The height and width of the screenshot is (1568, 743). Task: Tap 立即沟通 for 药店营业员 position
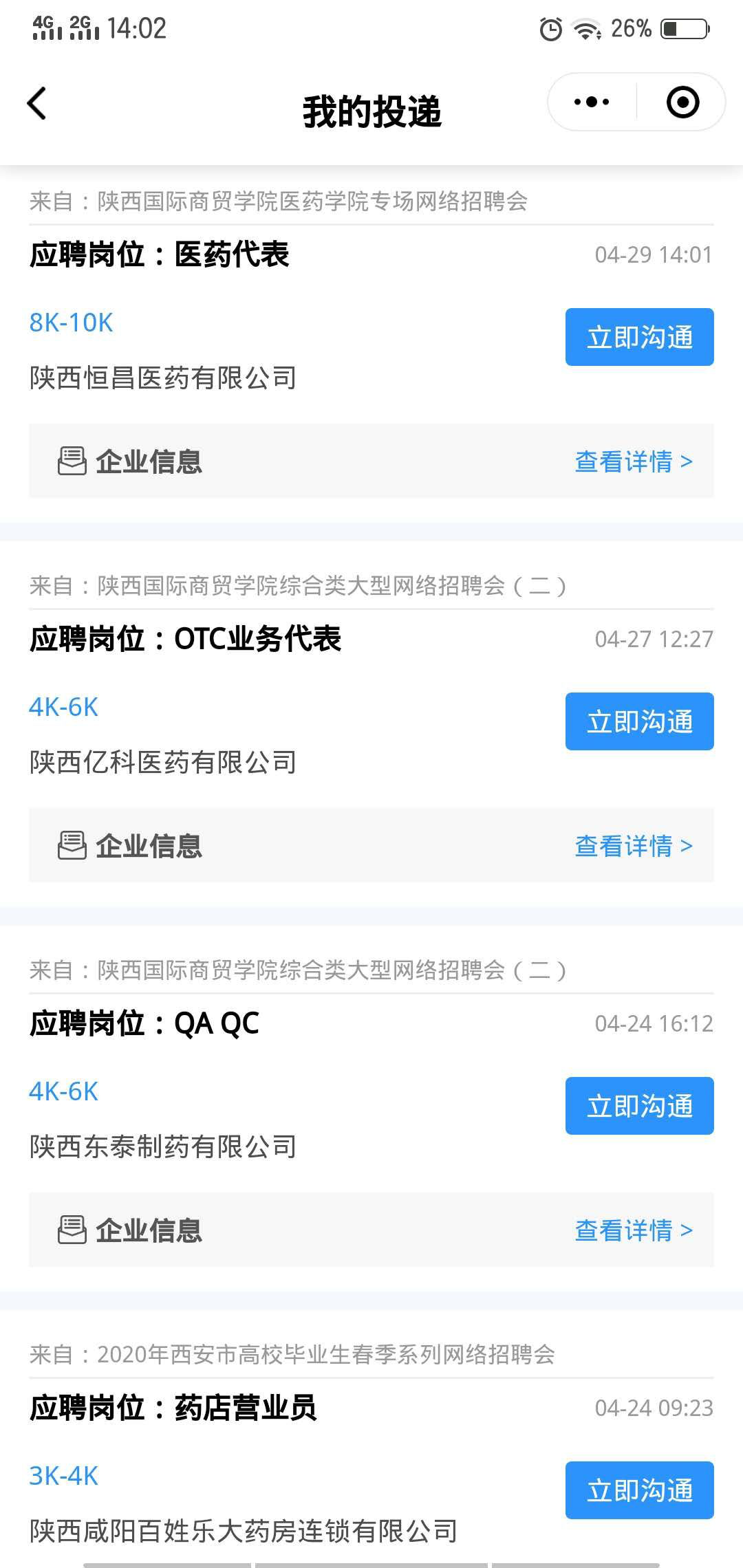click(639, 1490)
